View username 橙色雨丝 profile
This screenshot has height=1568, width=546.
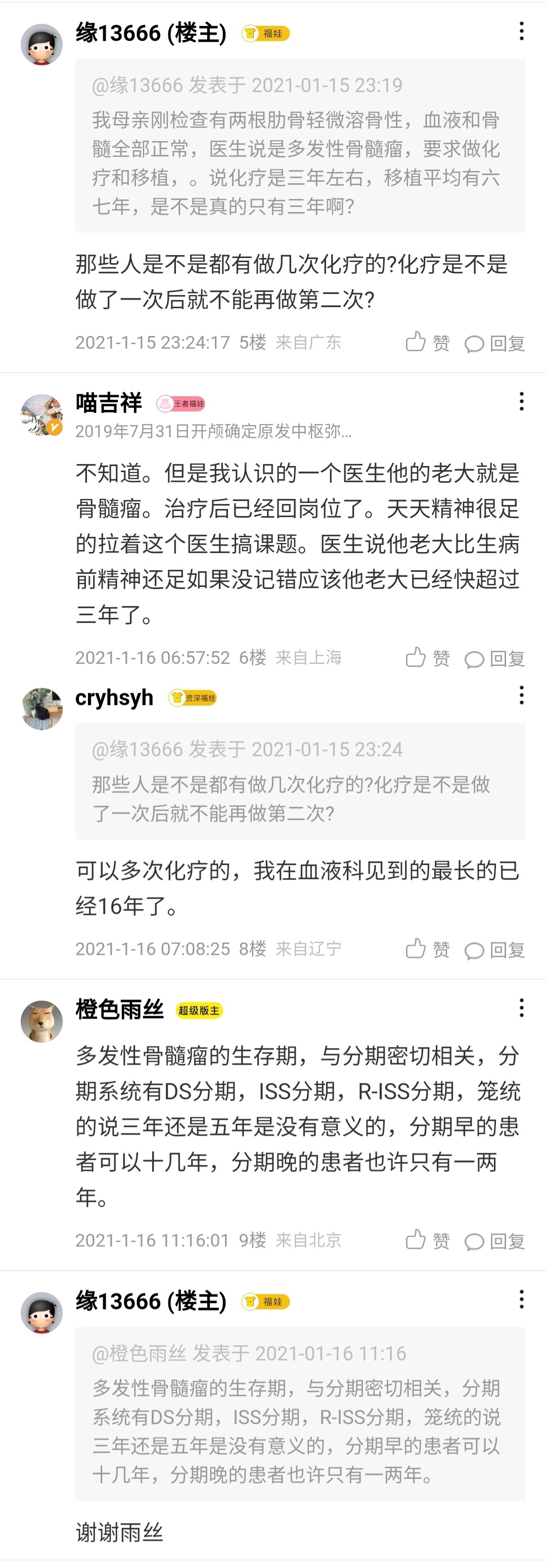point(120,1009)
